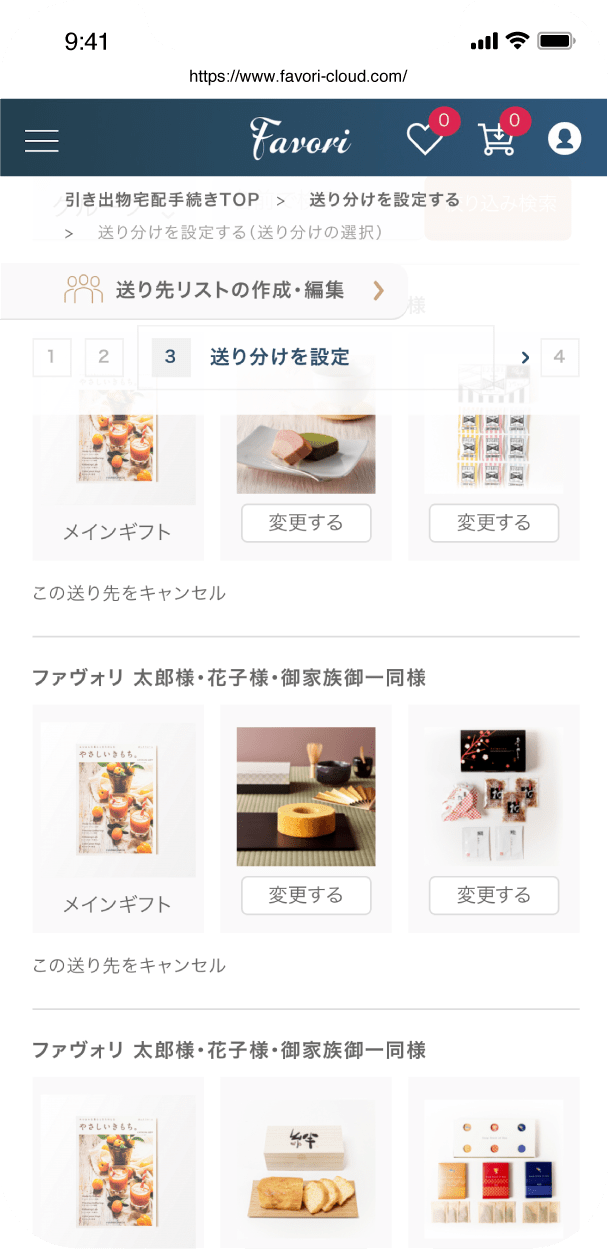Jump to step 1 of the procedure
Viewport: 608px width, 1249px height.
(51, 357)
